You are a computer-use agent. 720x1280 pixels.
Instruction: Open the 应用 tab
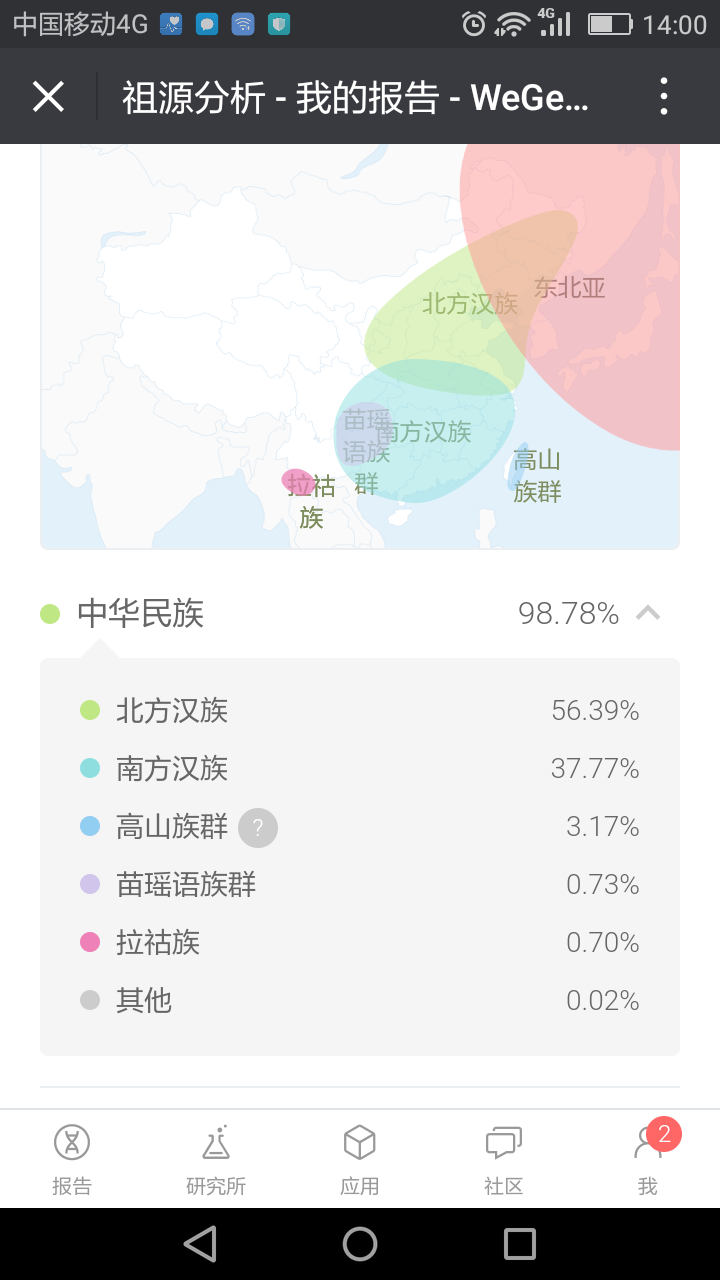tap(360, 1158)
